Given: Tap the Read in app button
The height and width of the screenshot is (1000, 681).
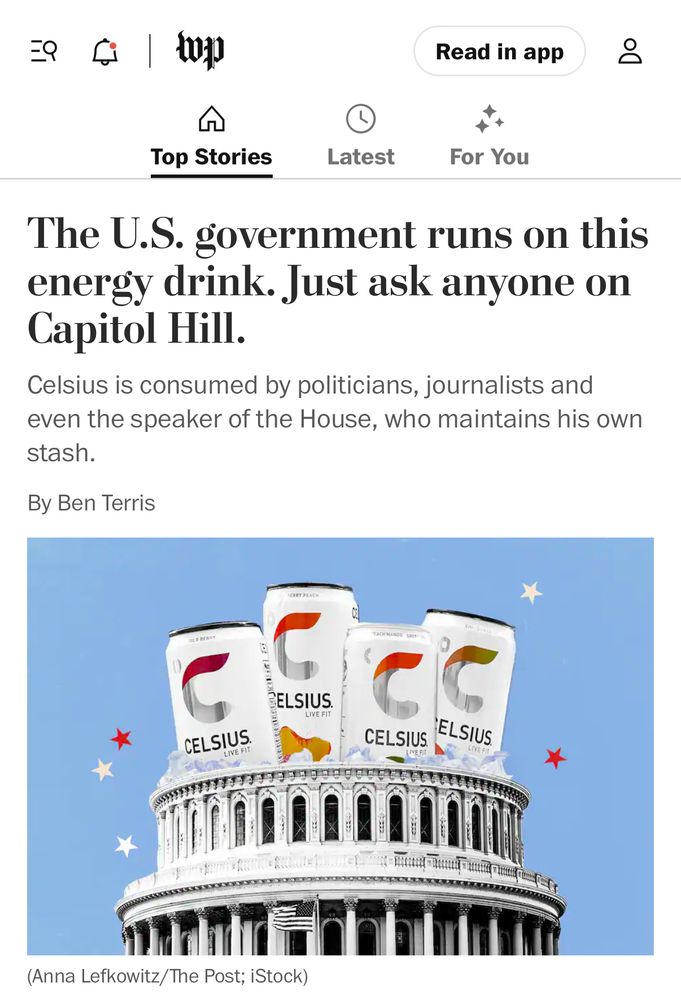Looking at the screenshot, I should tap(499, 52).
